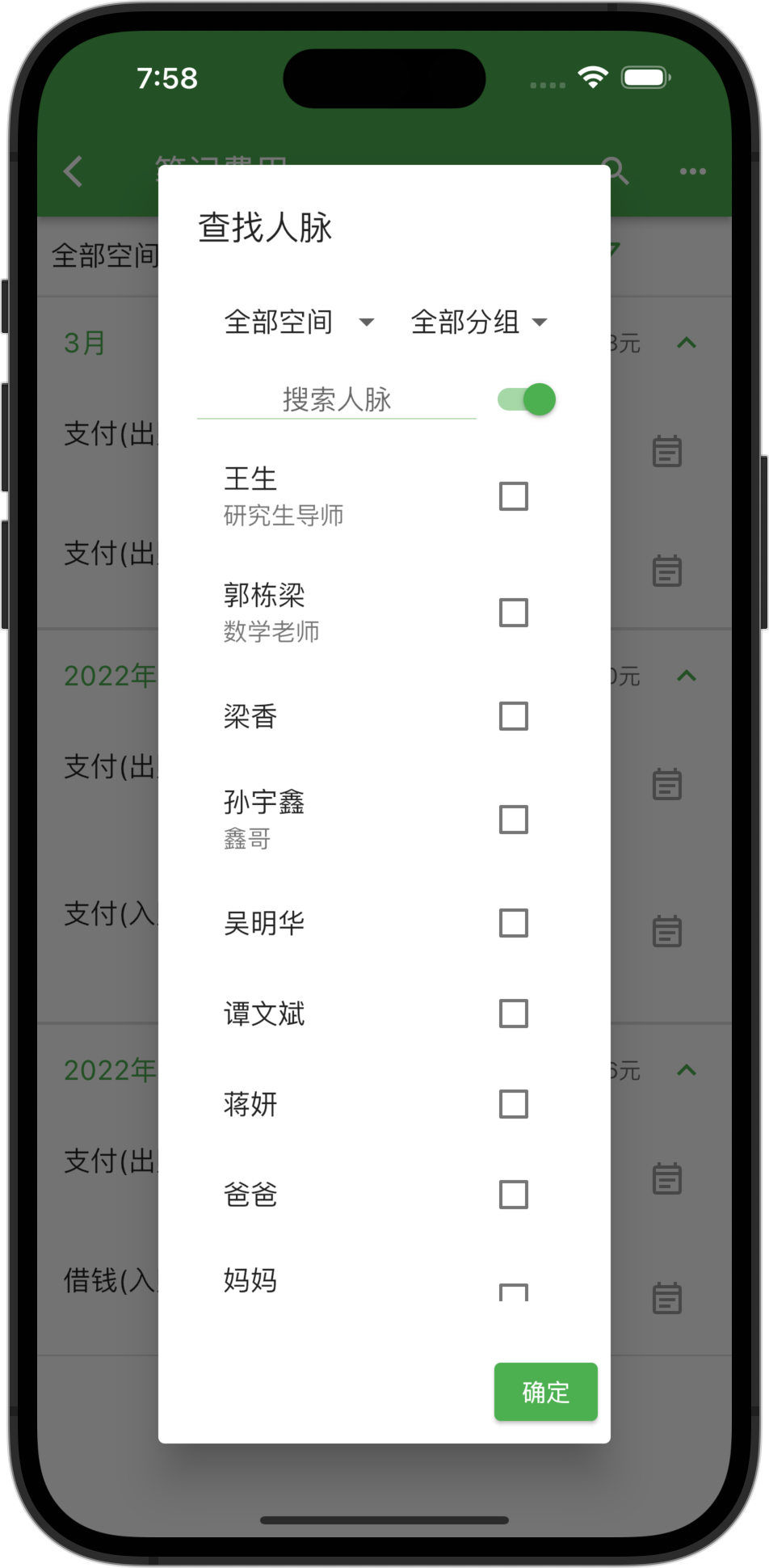Tick the 爸爸 checkbox

coord(514,1195)
